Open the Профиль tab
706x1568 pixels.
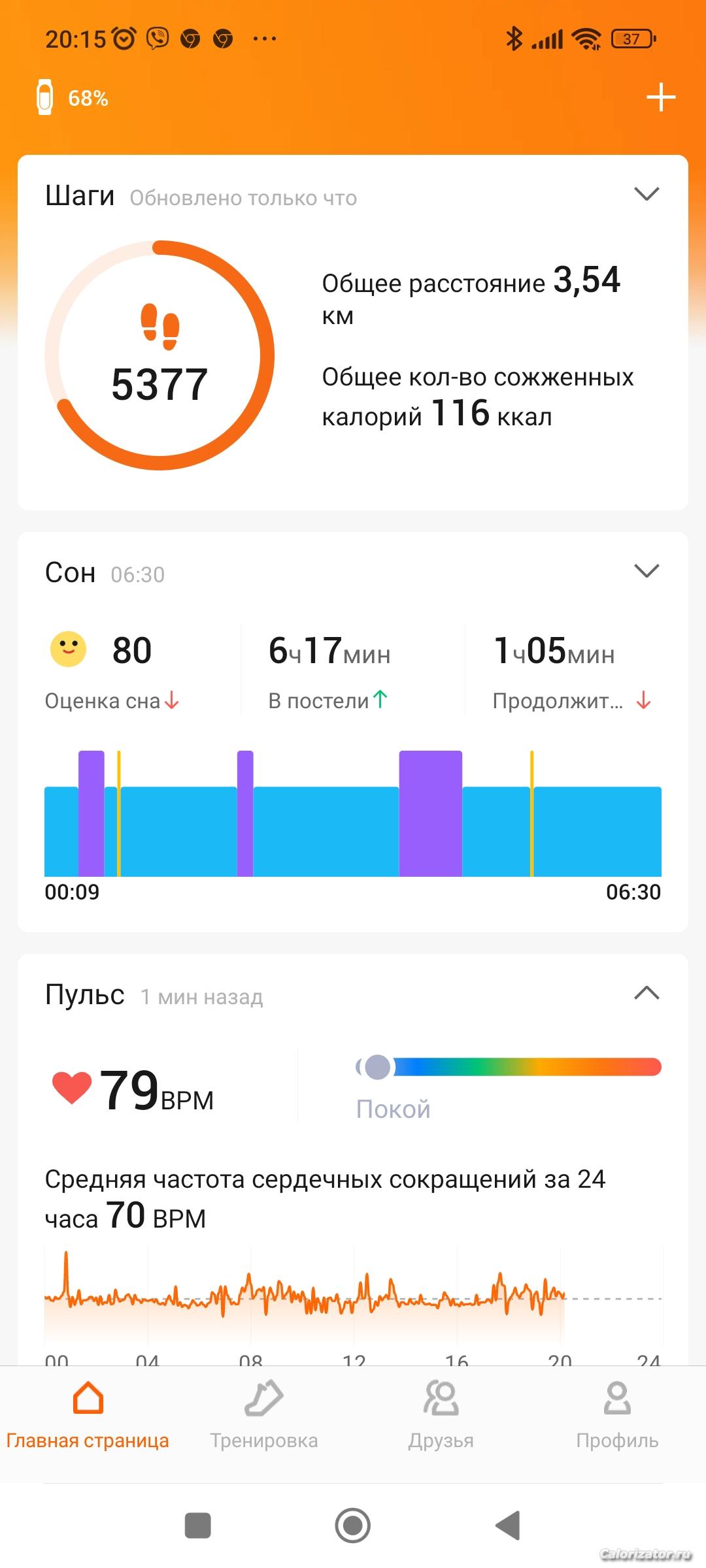(x=617, y=1414)
